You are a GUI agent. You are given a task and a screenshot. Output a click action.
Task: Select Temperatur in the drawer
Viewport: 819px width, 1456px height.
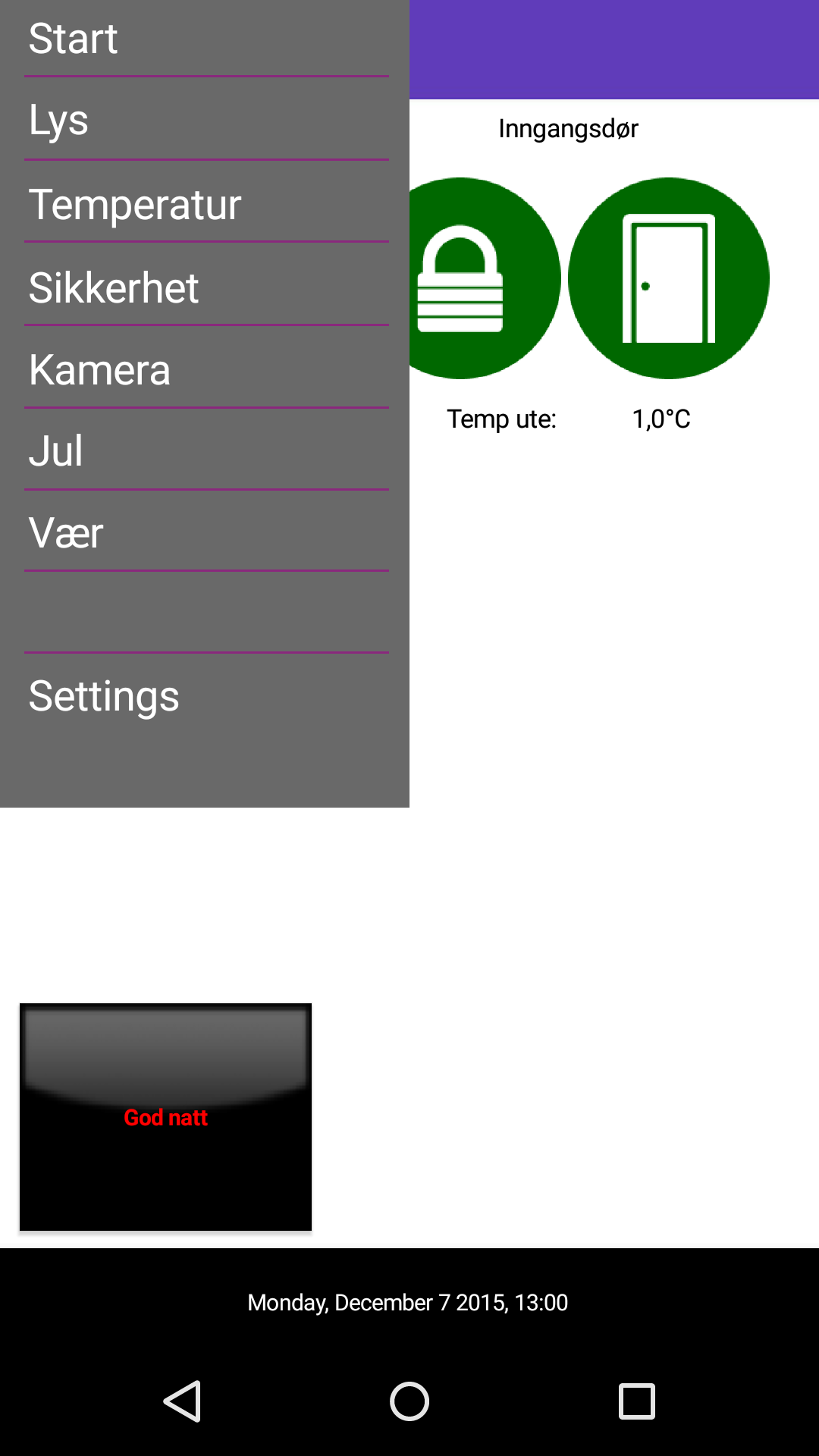206,202
